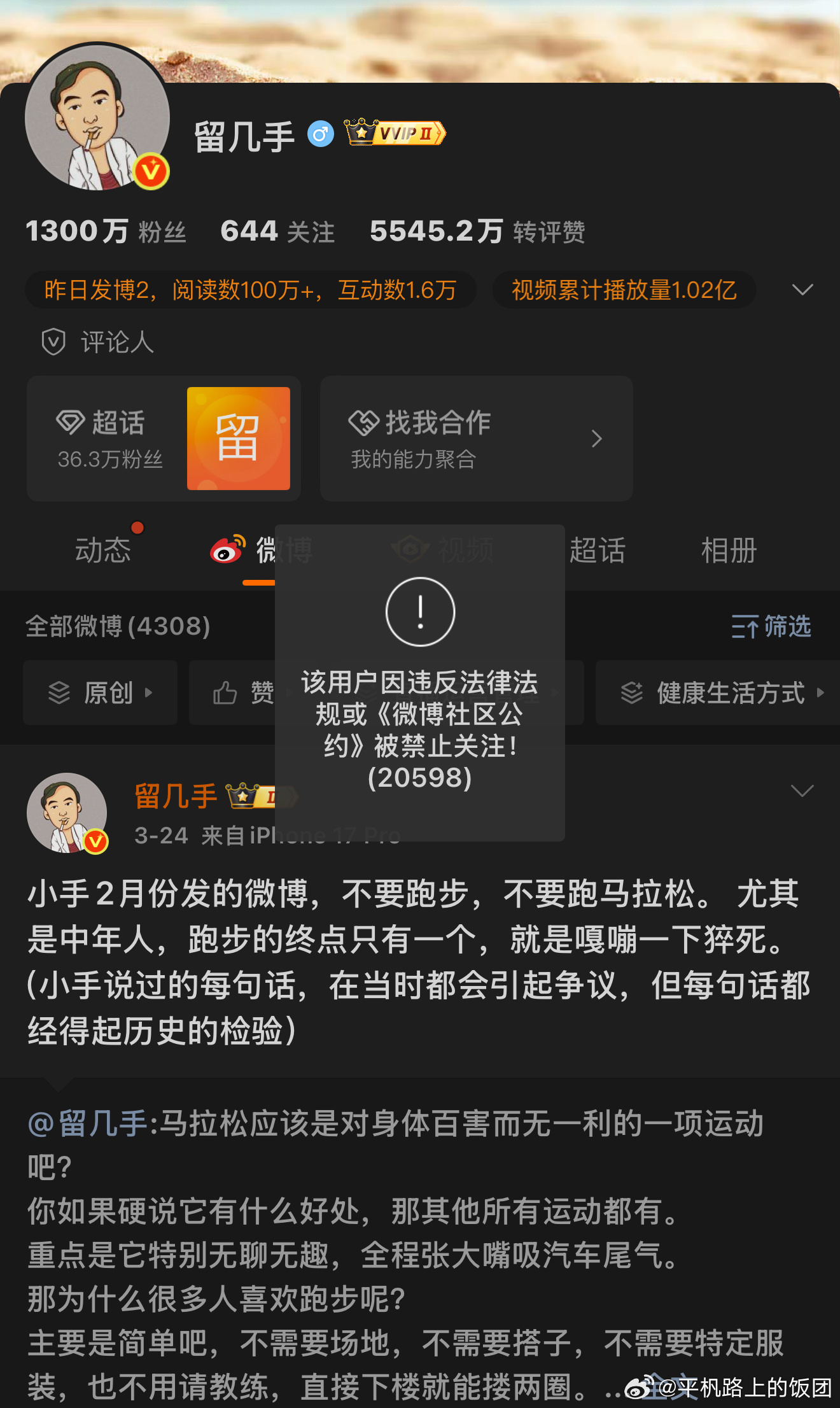This screenshot has height=1408, width=840.
Task: Switch to the 相册 tab
Action: coord(729,550)
